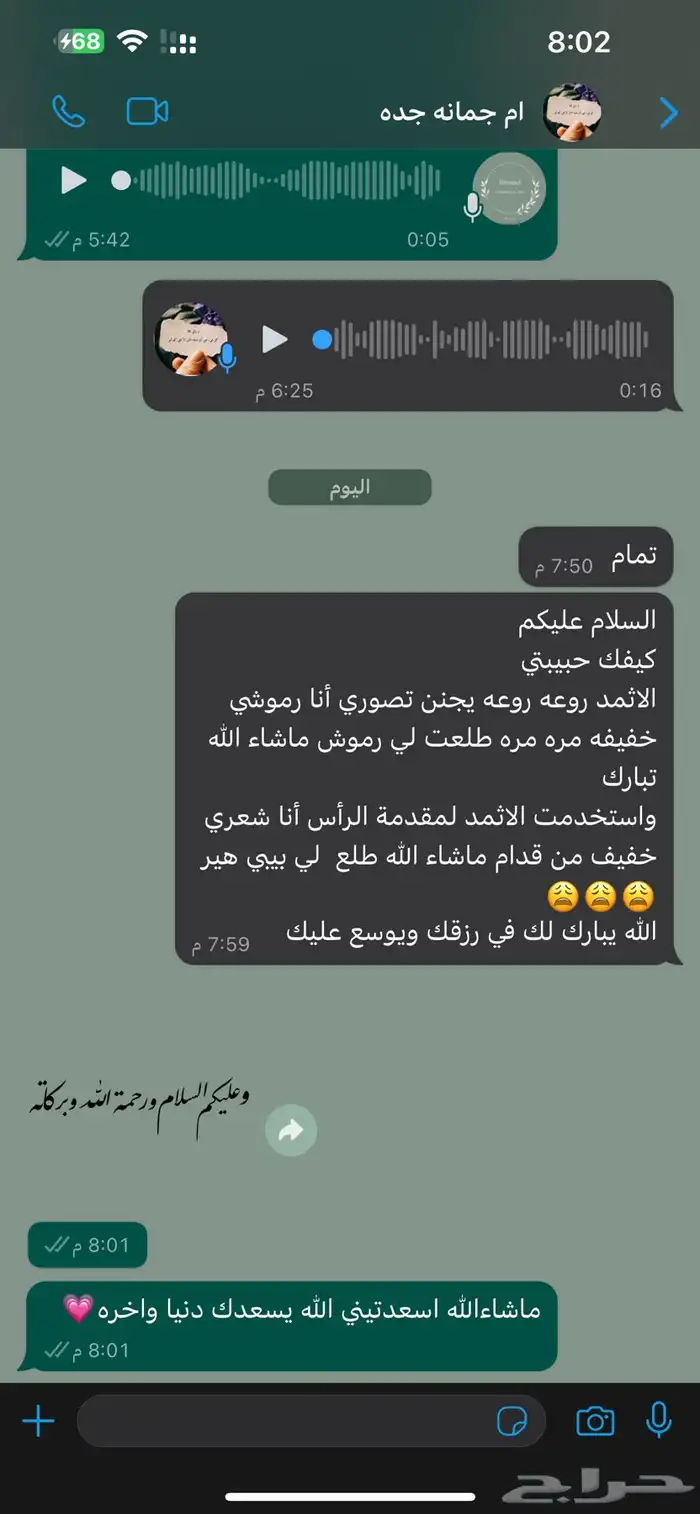Start a voice call with ام جمانه جده
The image size is (700, 1514).
coord(68,112)
